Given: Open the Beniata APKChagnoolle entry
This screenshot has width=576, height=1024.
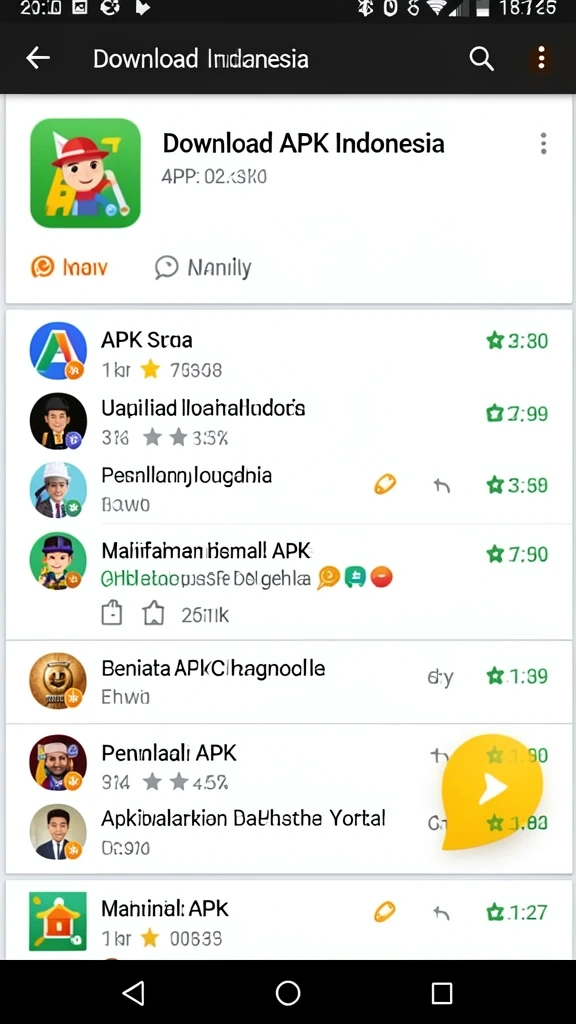Looking at the screenshot, I should [289, 681].
